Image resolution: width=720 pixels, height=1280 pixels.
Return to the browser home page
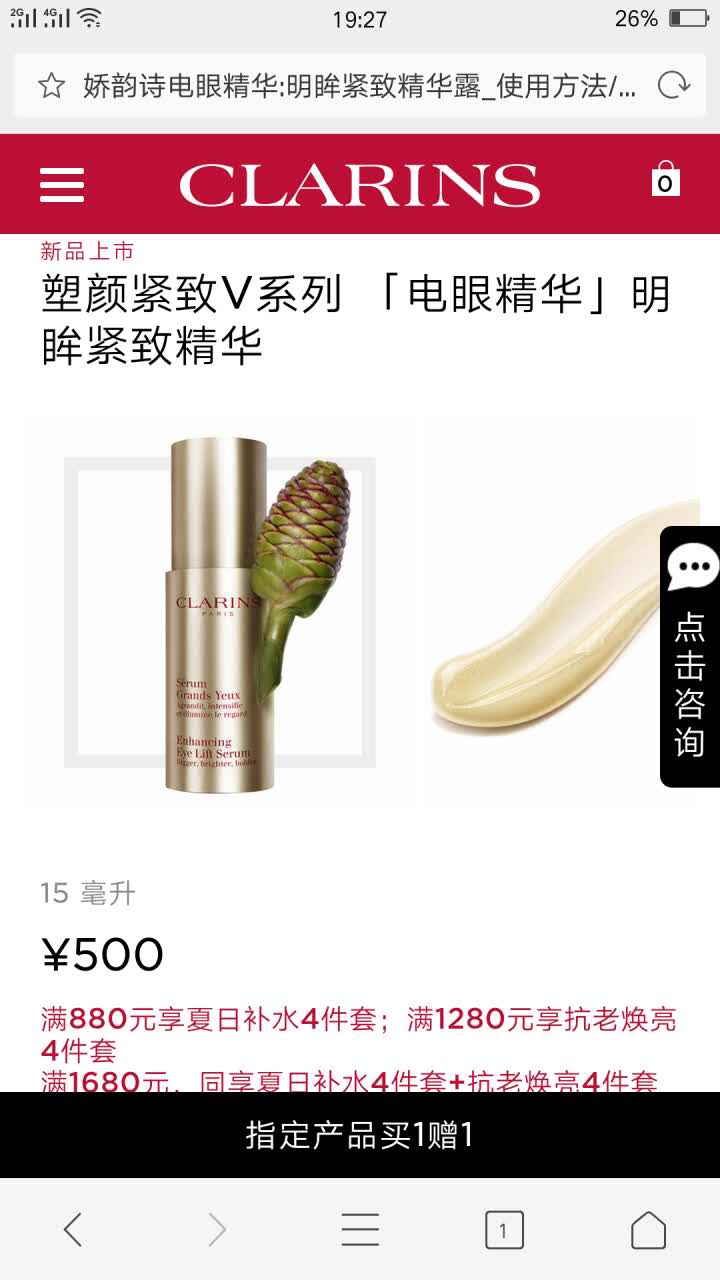pos(648,1229)
